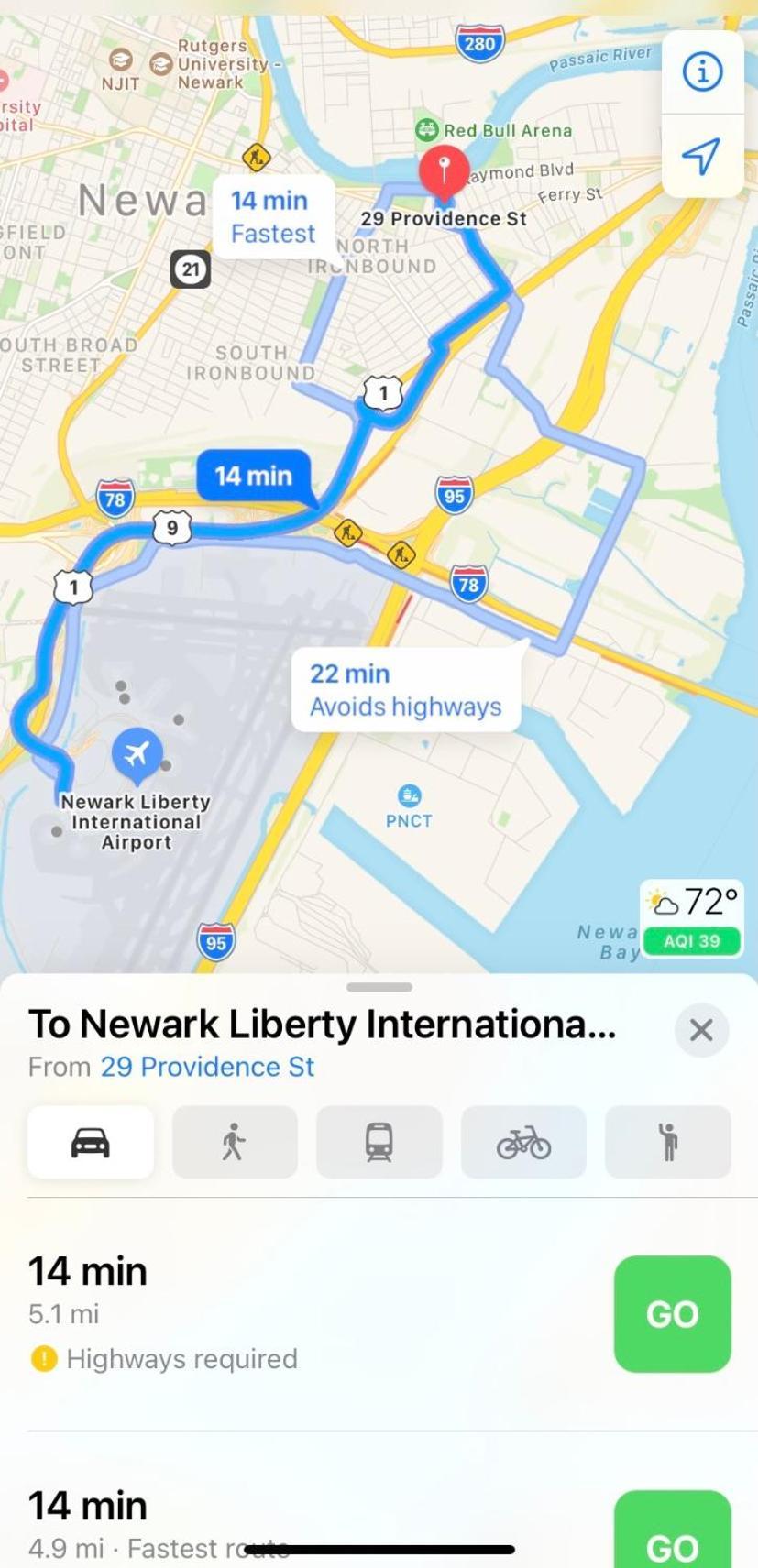
Task: Select driving mode car icon
Action: [x=91, y=1142]
